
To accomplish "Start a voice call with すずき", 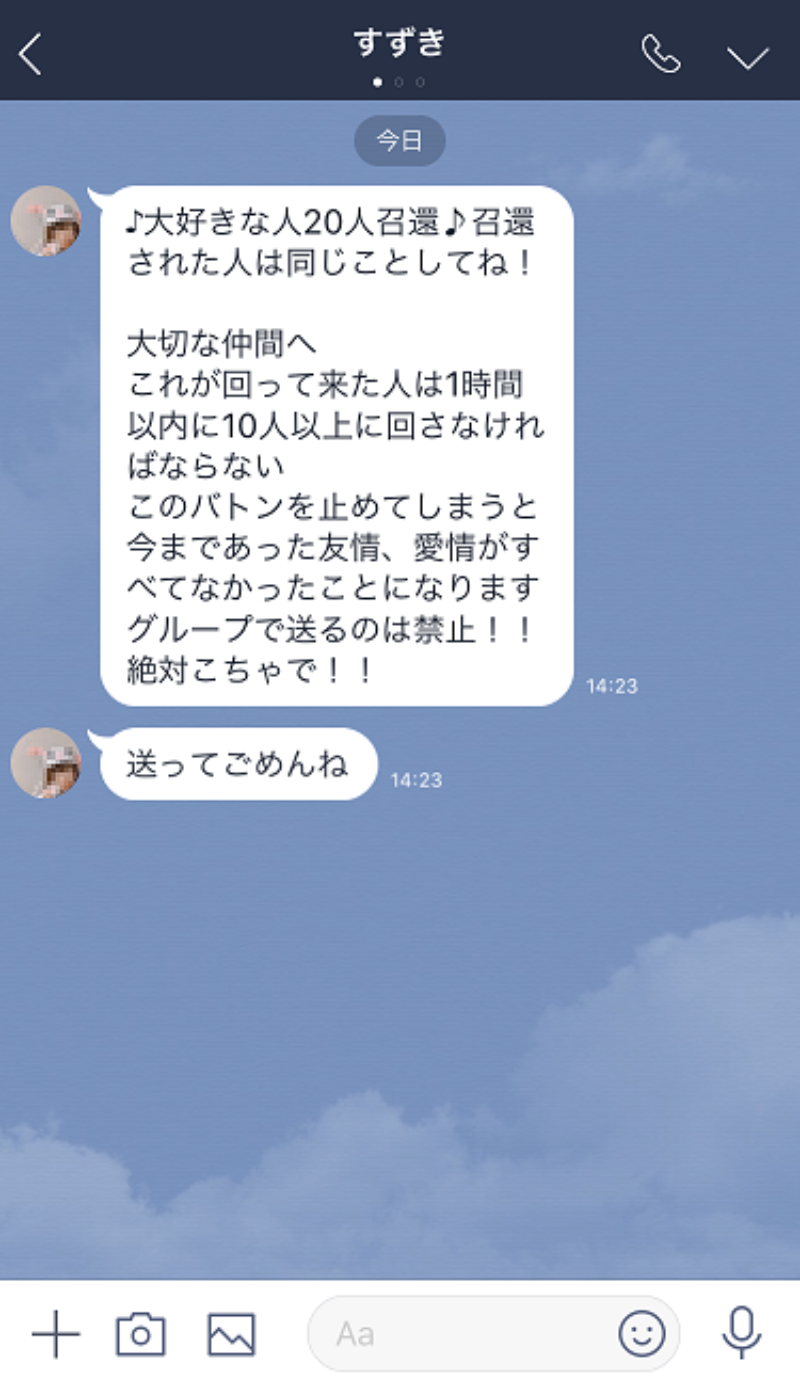I will tap(660, 54).
